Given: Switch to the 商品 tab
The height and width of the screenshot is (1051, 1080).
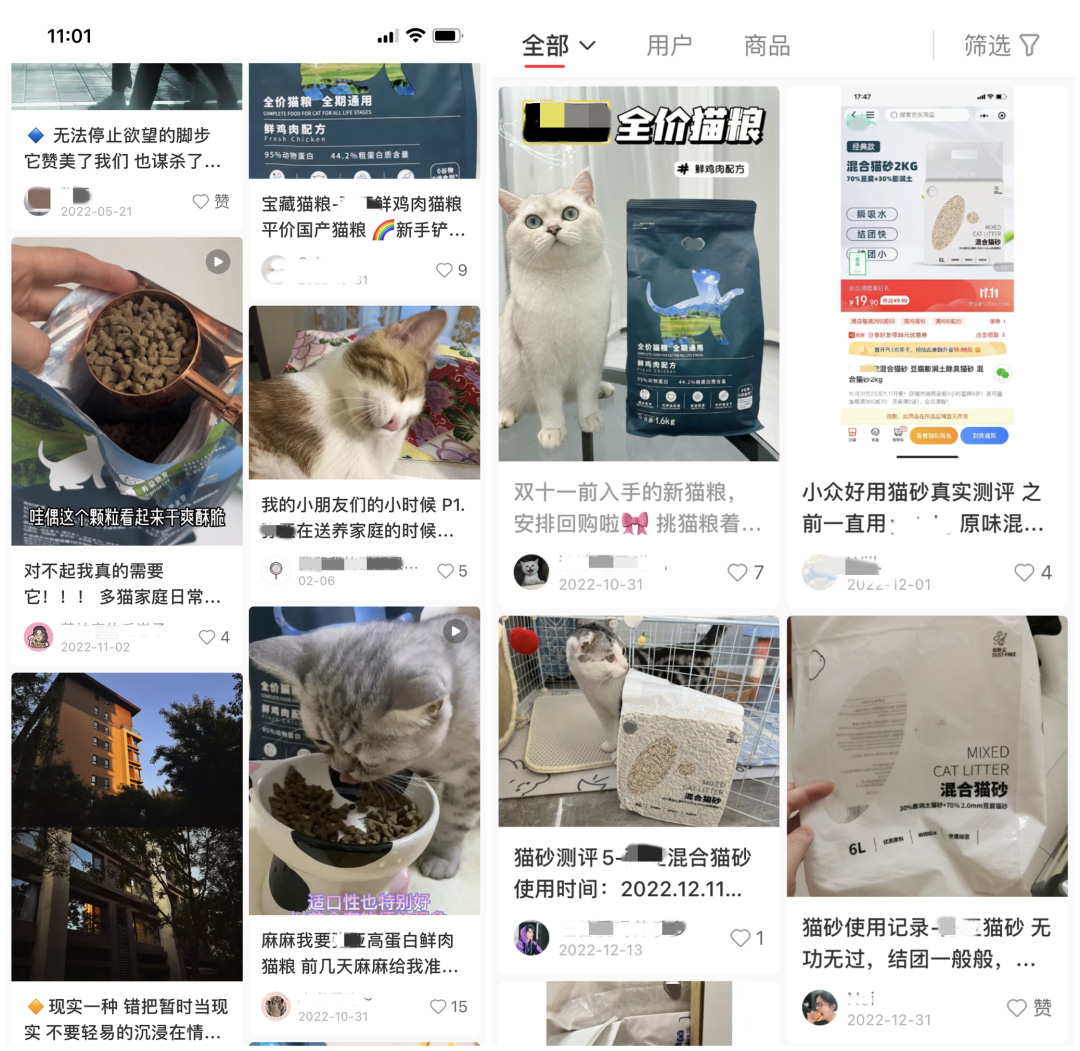Looking at the screenshot, I should coord(767,46).
